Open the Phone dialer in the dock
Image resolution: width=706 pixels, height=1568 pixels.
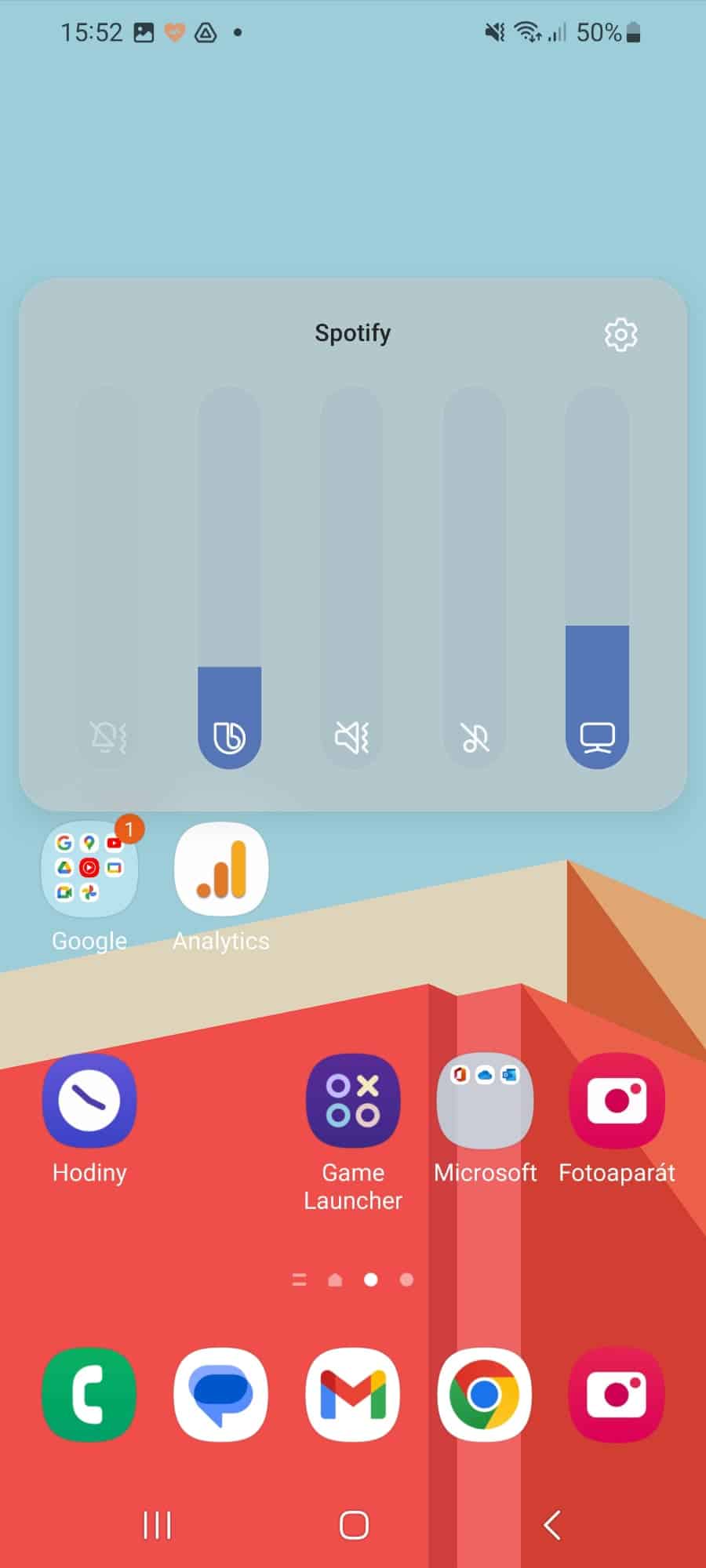point(89,1395)
